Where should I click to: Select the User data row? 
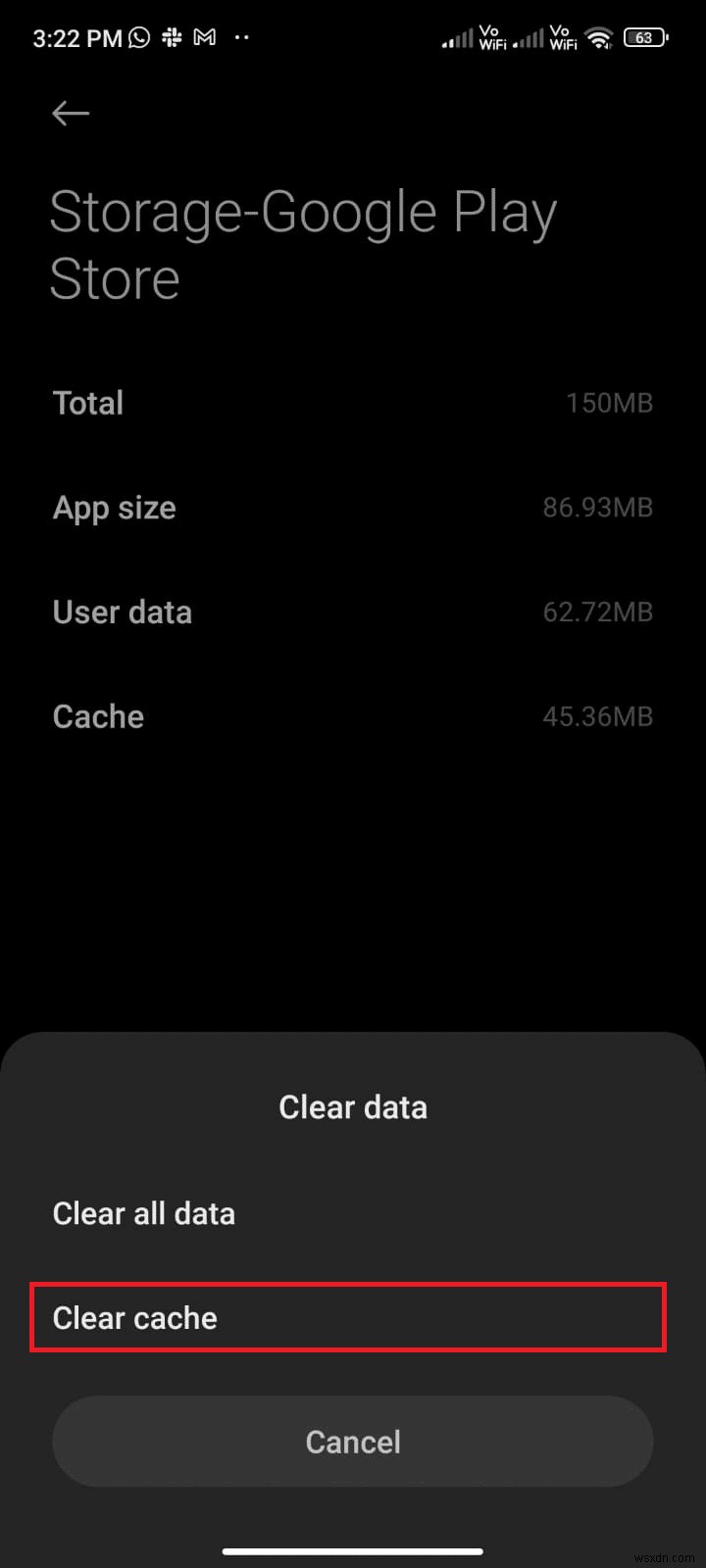353,612
